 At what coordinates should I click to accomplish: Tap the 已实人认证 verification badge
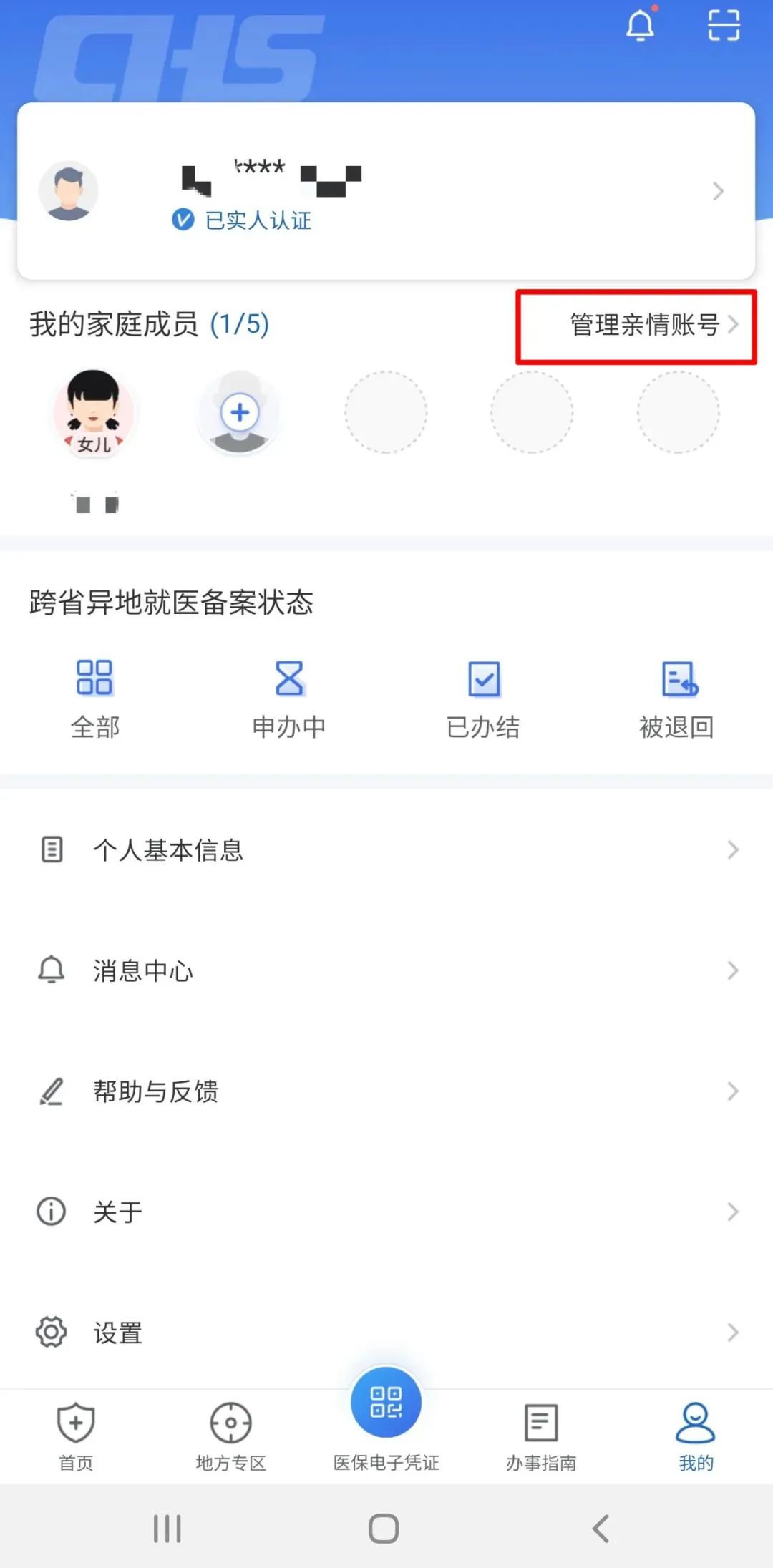point(240,221)
